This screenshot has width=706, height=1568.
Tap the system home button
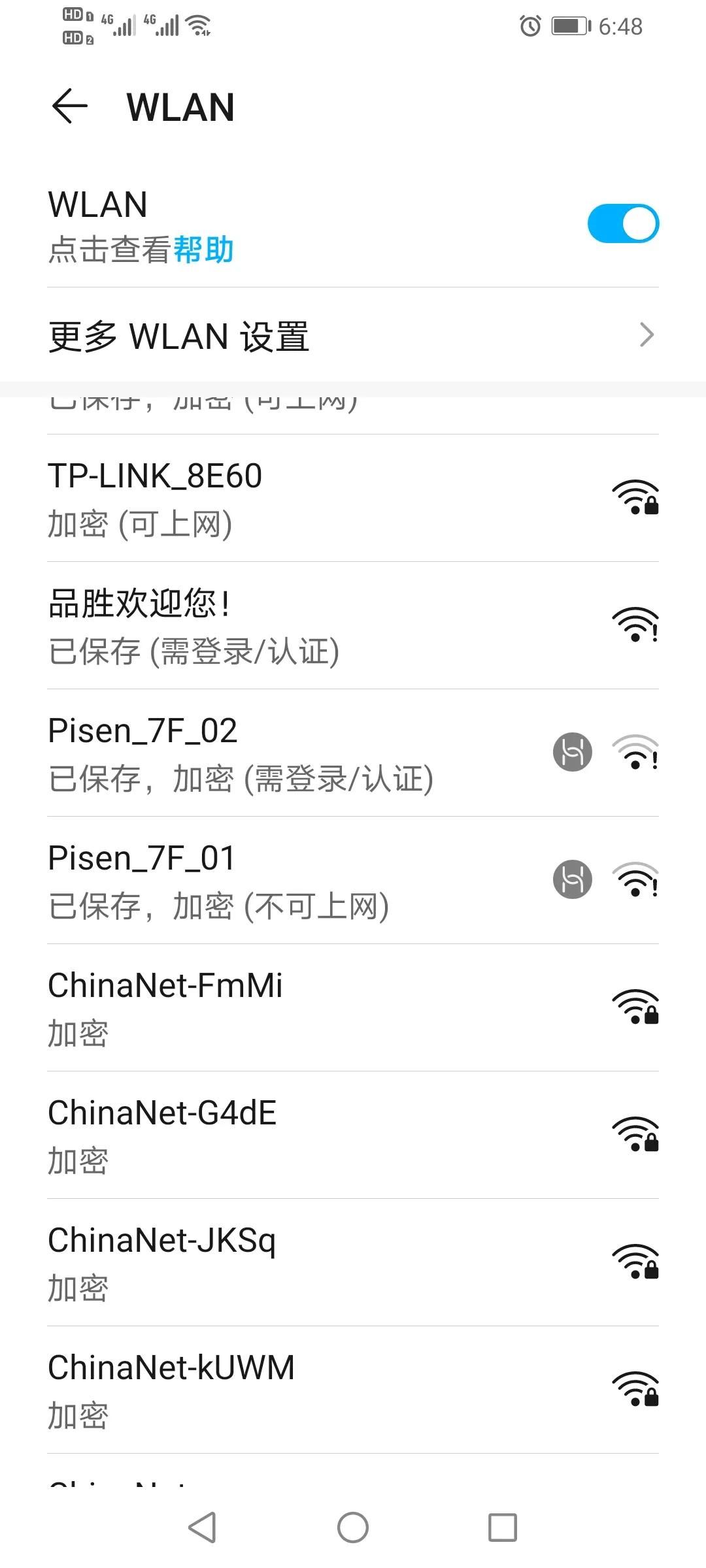click(x=353, y=1527)
